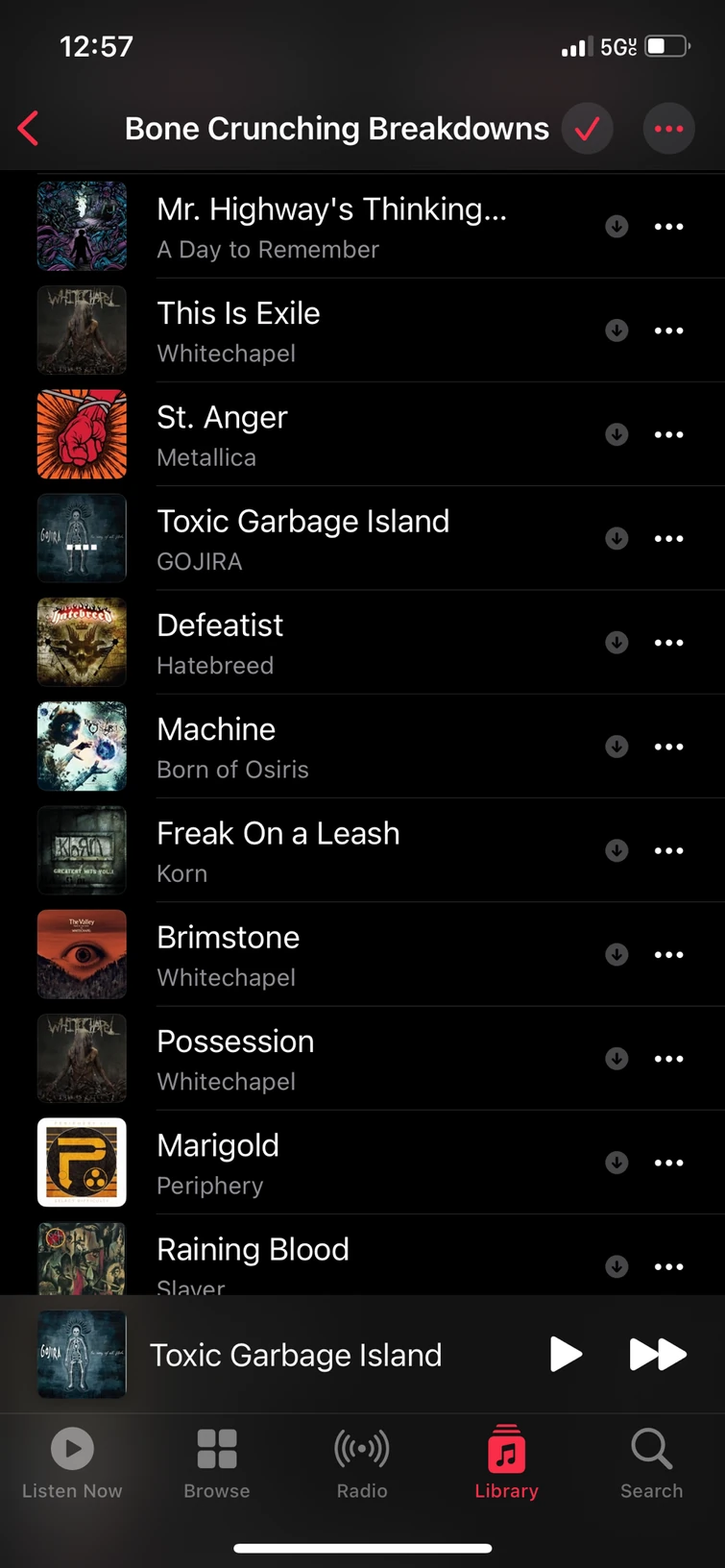This screenshot has width=725, height=1568.
Task: Open options menu for Toxic Garbage Island
Action: pos(668,538)
